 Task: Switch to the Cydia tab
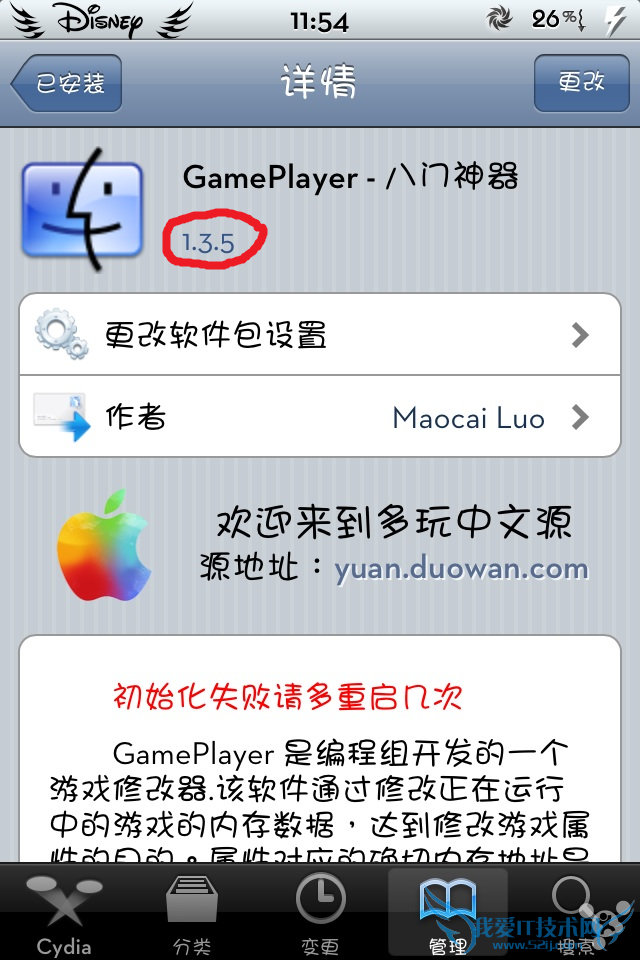tap(64, 912)
